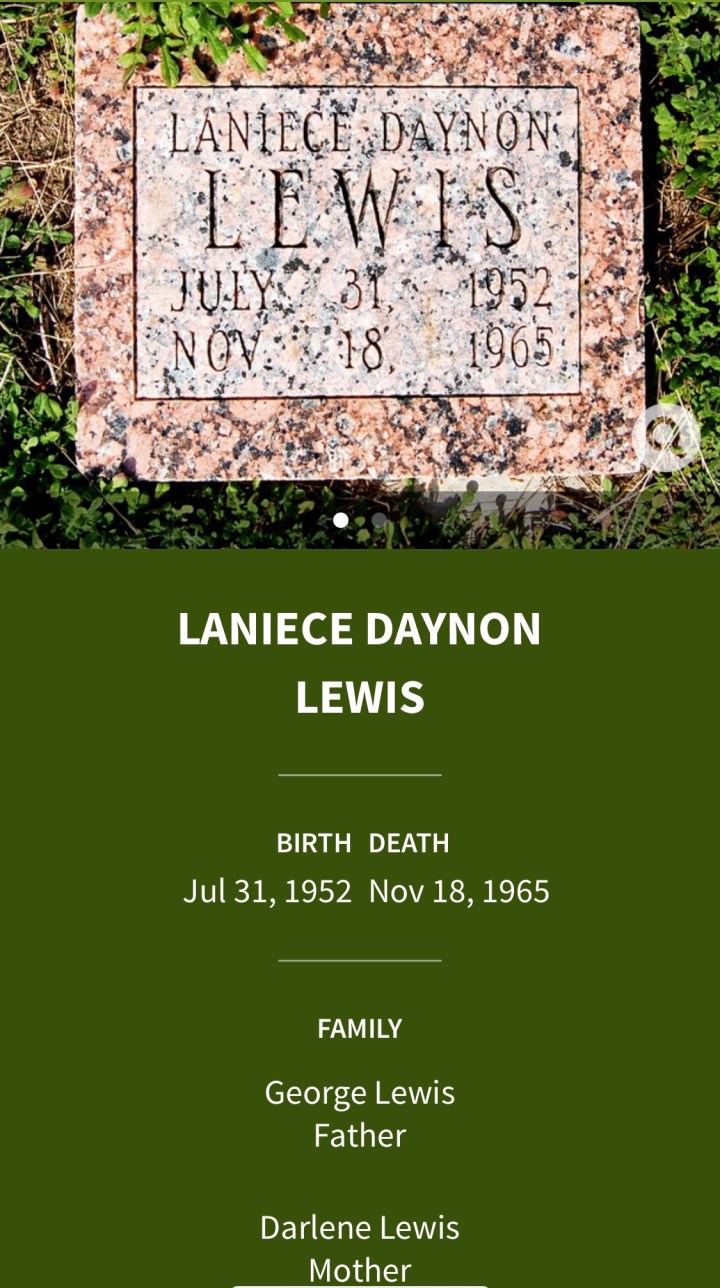Select the second photo indicator dot
The height and width of the screenshot is (1288, 720).
(x=379, y=520)
